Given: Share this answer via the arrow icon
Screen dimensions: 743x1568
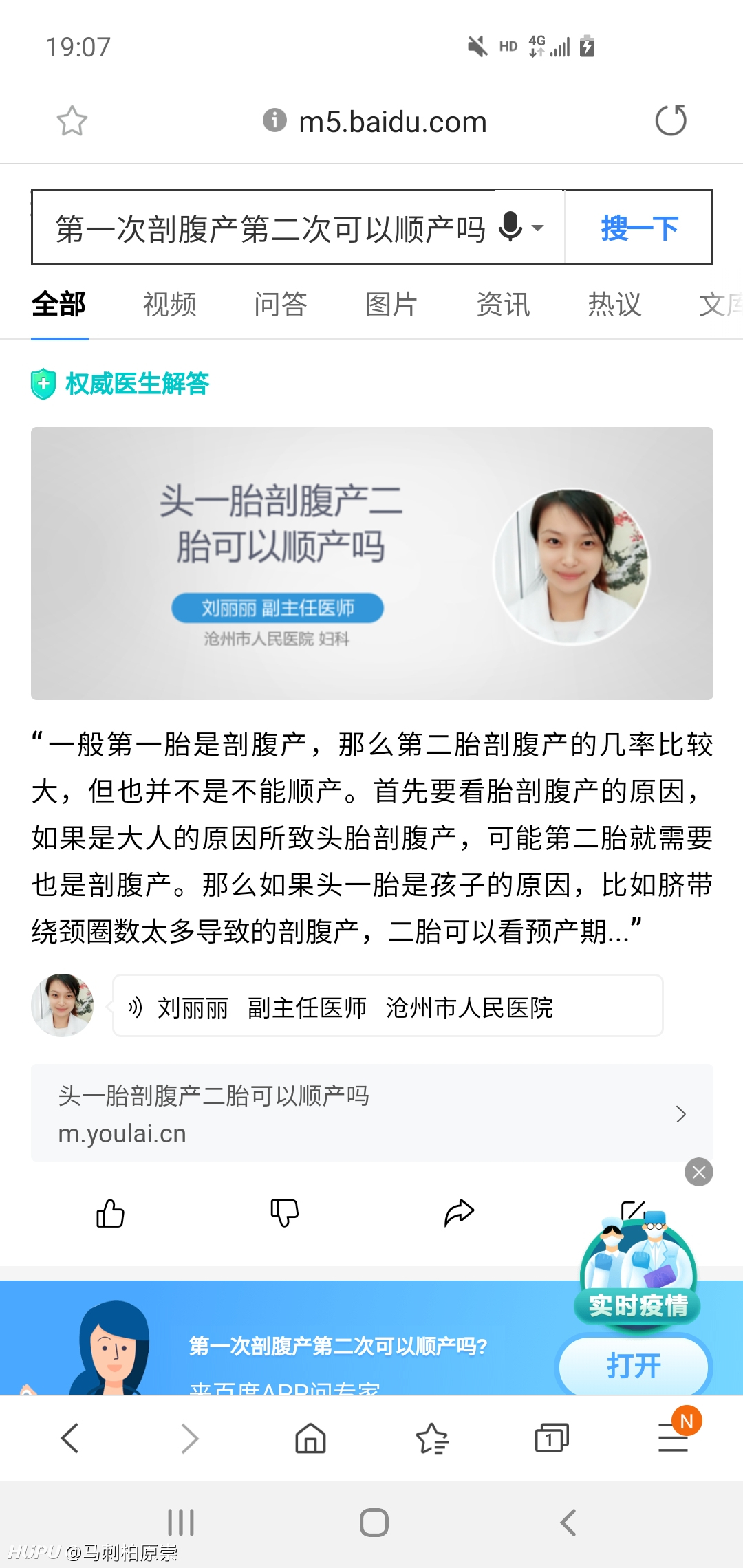Looking at the screenshot, I should [x=459, y=1213].
